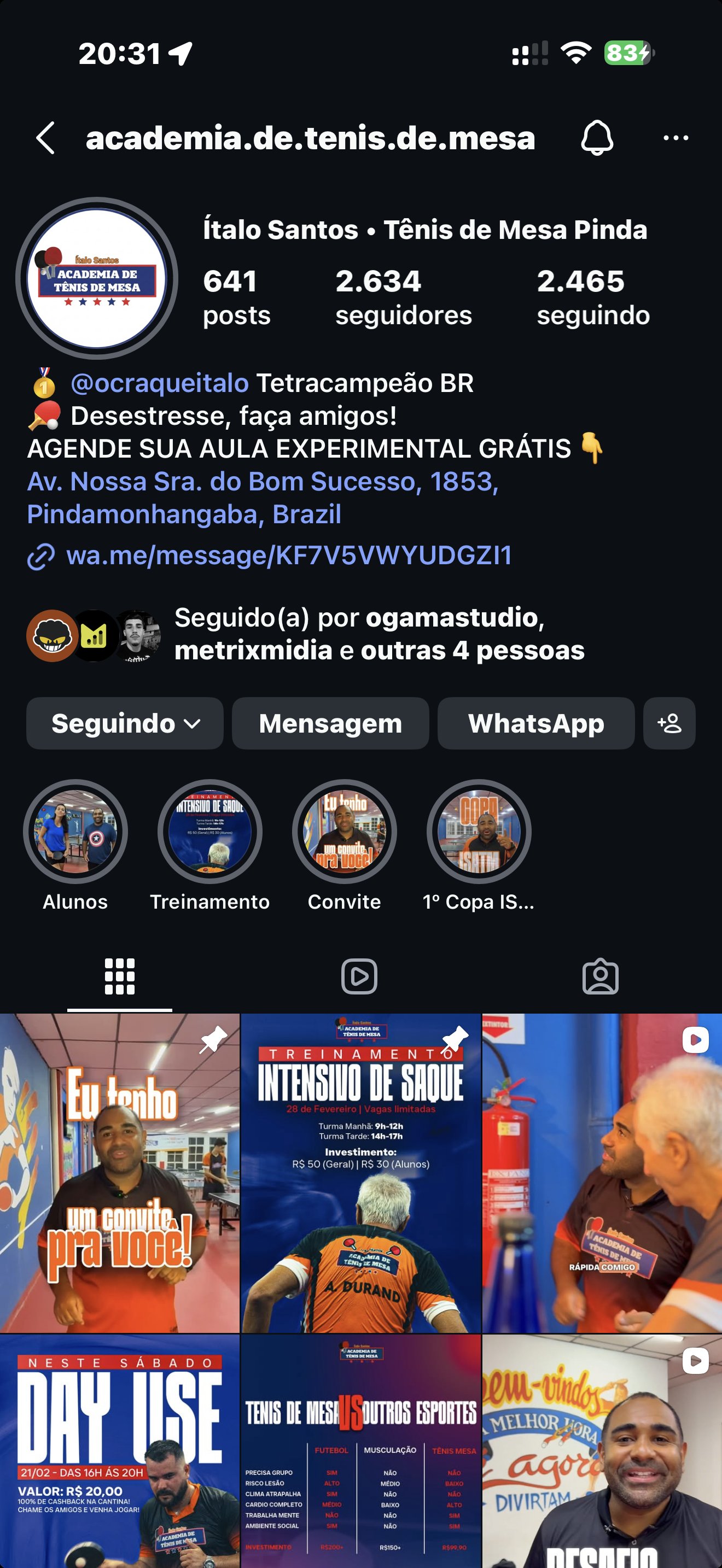Open the Alunos story highlight
The image size is (722, 1568).
click(75, 834)
